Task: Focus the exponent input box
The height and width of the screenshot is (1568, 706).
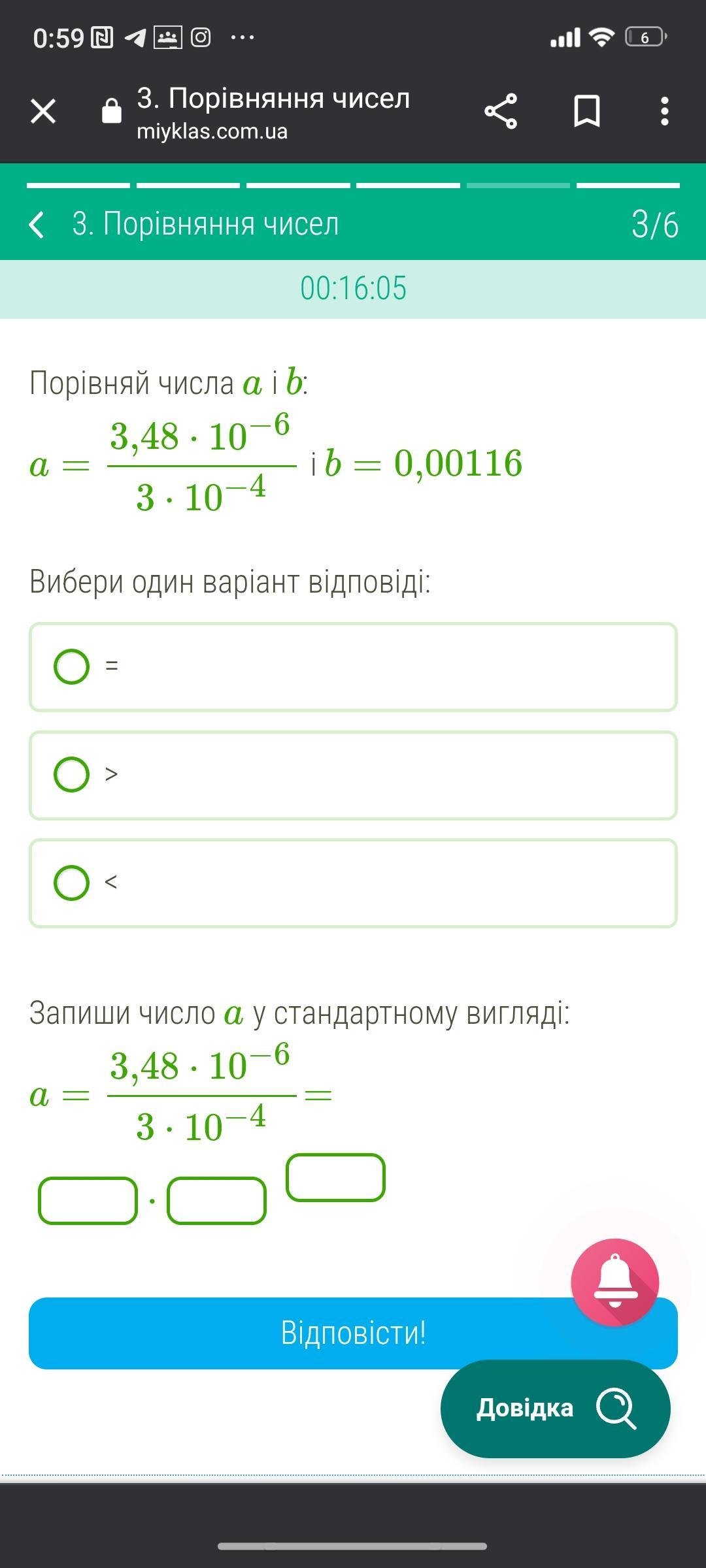Action: coord(335,1177)
